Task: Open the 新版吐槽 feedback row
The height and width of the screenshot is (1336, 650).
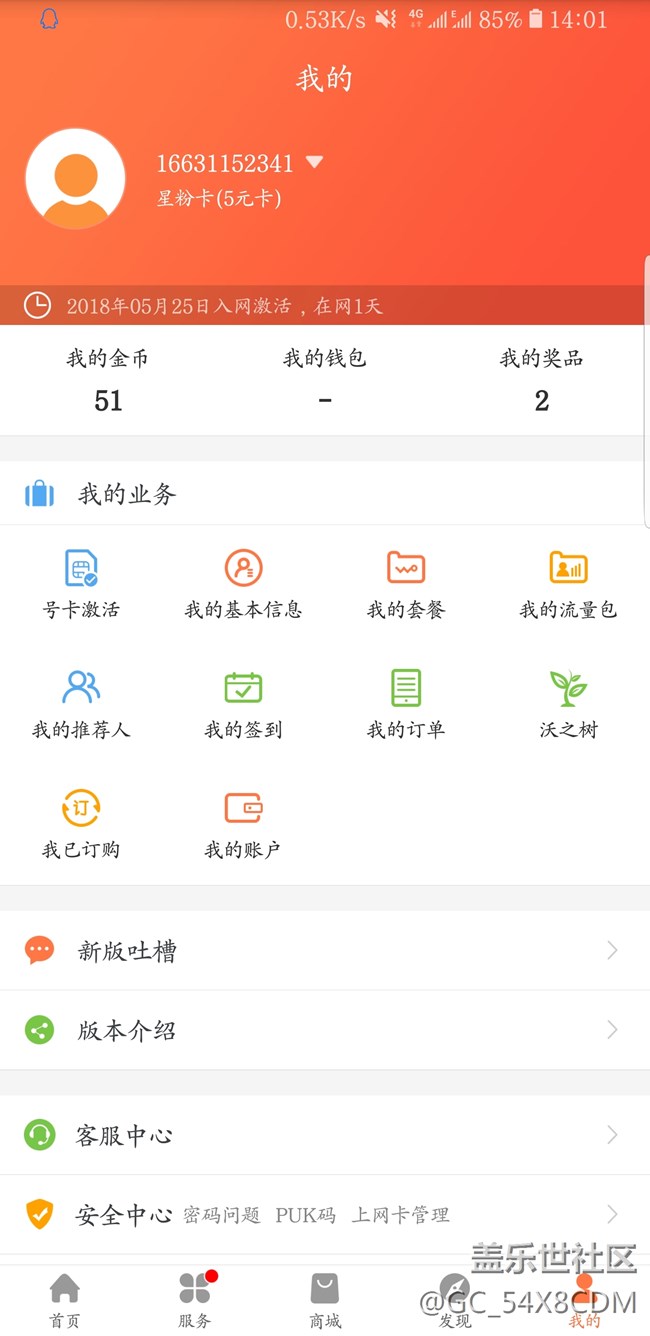Action: click(x=325, y=950)
